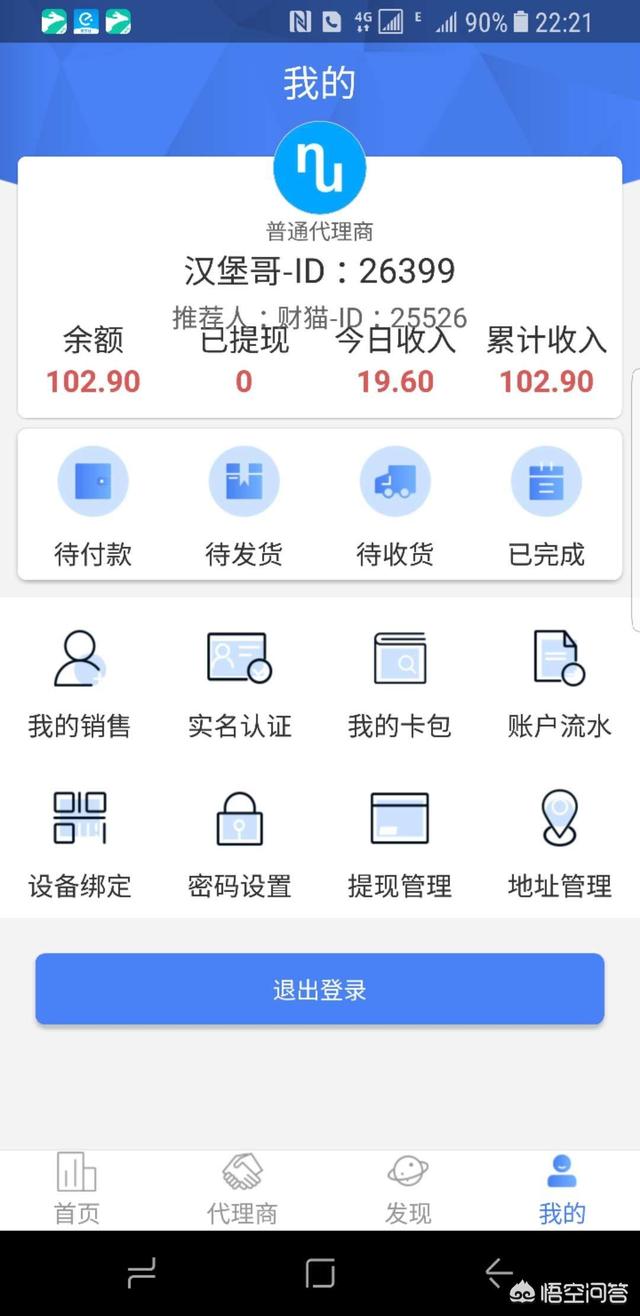Open 地址管理 address management
The width and height of the screenshot is (640, 1316).
pyautogui.click(x=560, y=844)
